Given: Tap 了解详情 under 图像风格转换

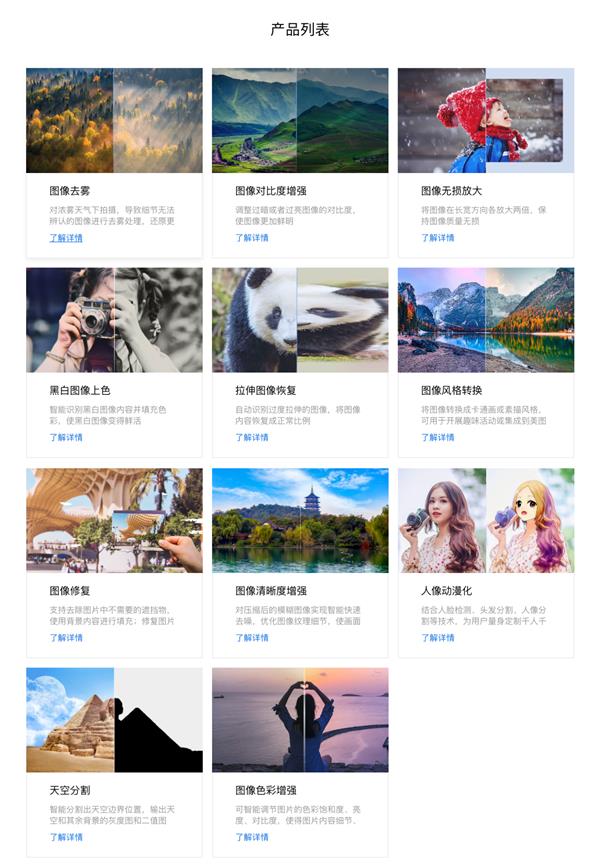Looking at the screenshot, I should (437, 437).
